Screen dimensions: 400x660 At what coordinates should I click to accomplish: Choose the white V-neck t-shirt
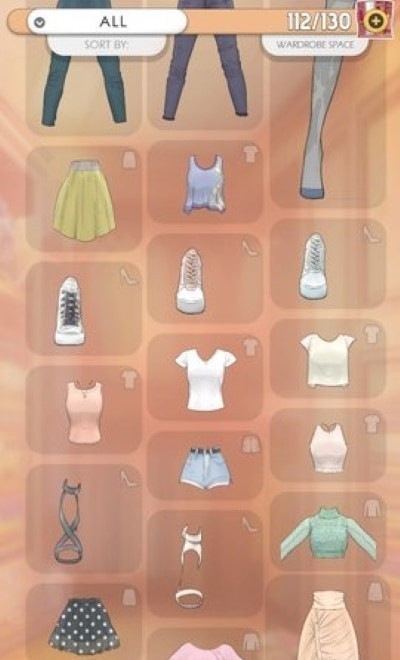[x=205, y=377]
